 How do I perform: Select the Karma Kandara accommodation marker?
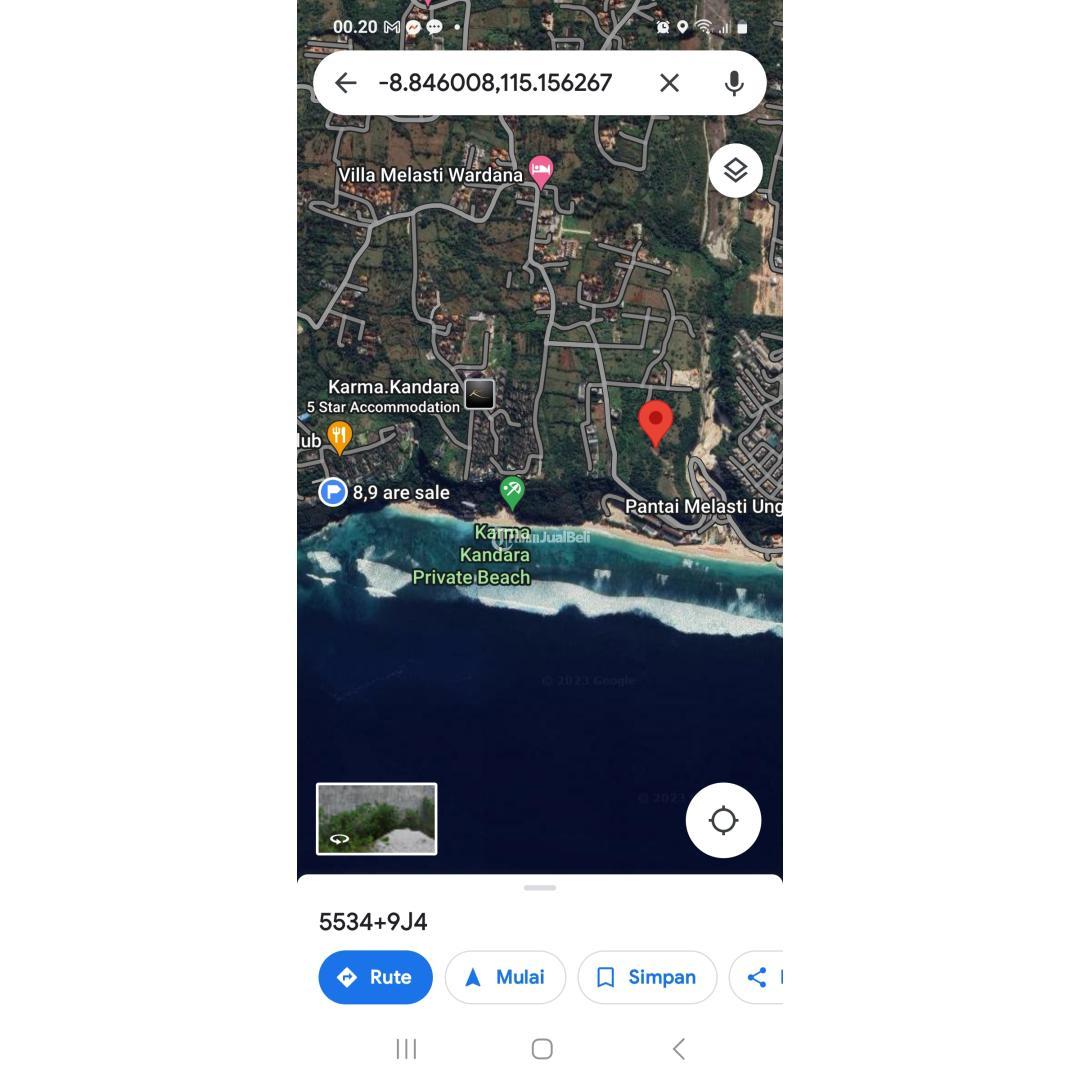(479, 394)
